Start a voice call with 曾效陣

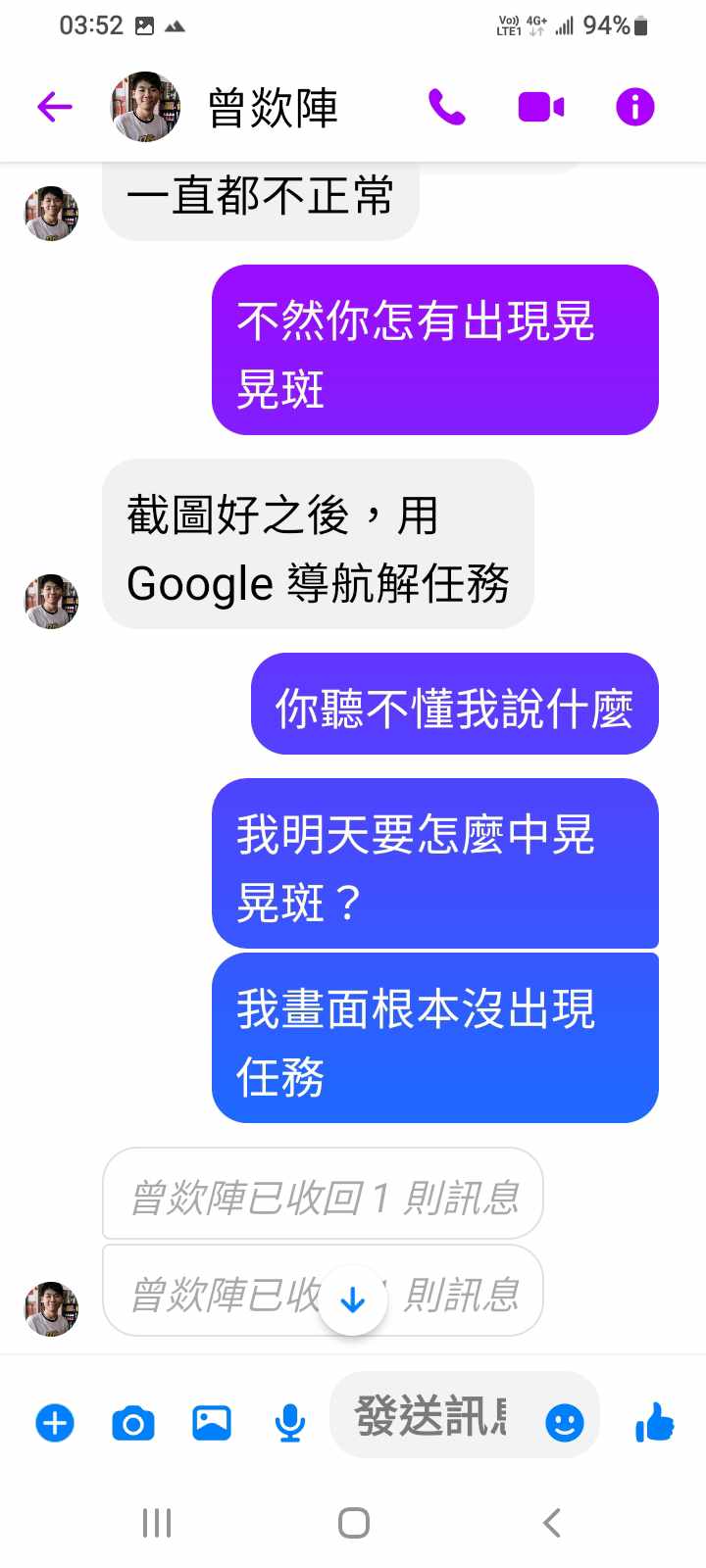[447, 106]
